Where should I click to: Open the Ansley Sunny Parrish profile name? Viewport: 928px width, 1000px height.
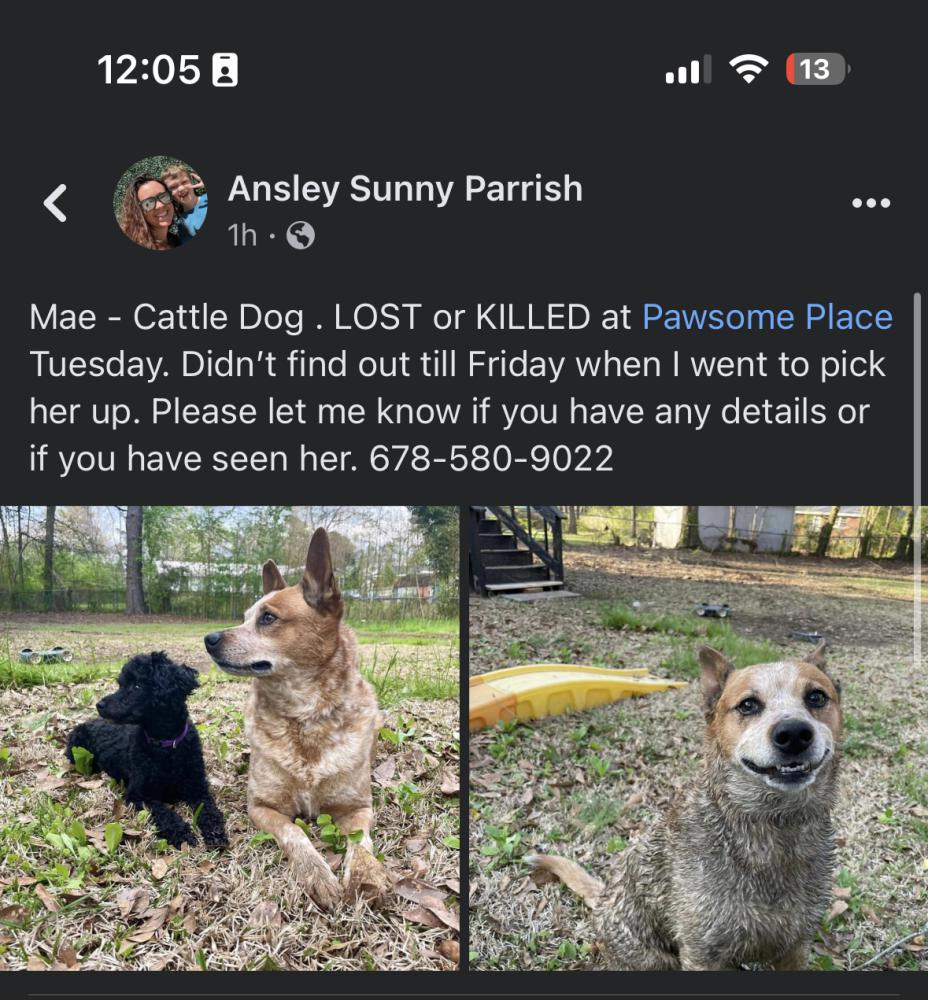[405, 188]
